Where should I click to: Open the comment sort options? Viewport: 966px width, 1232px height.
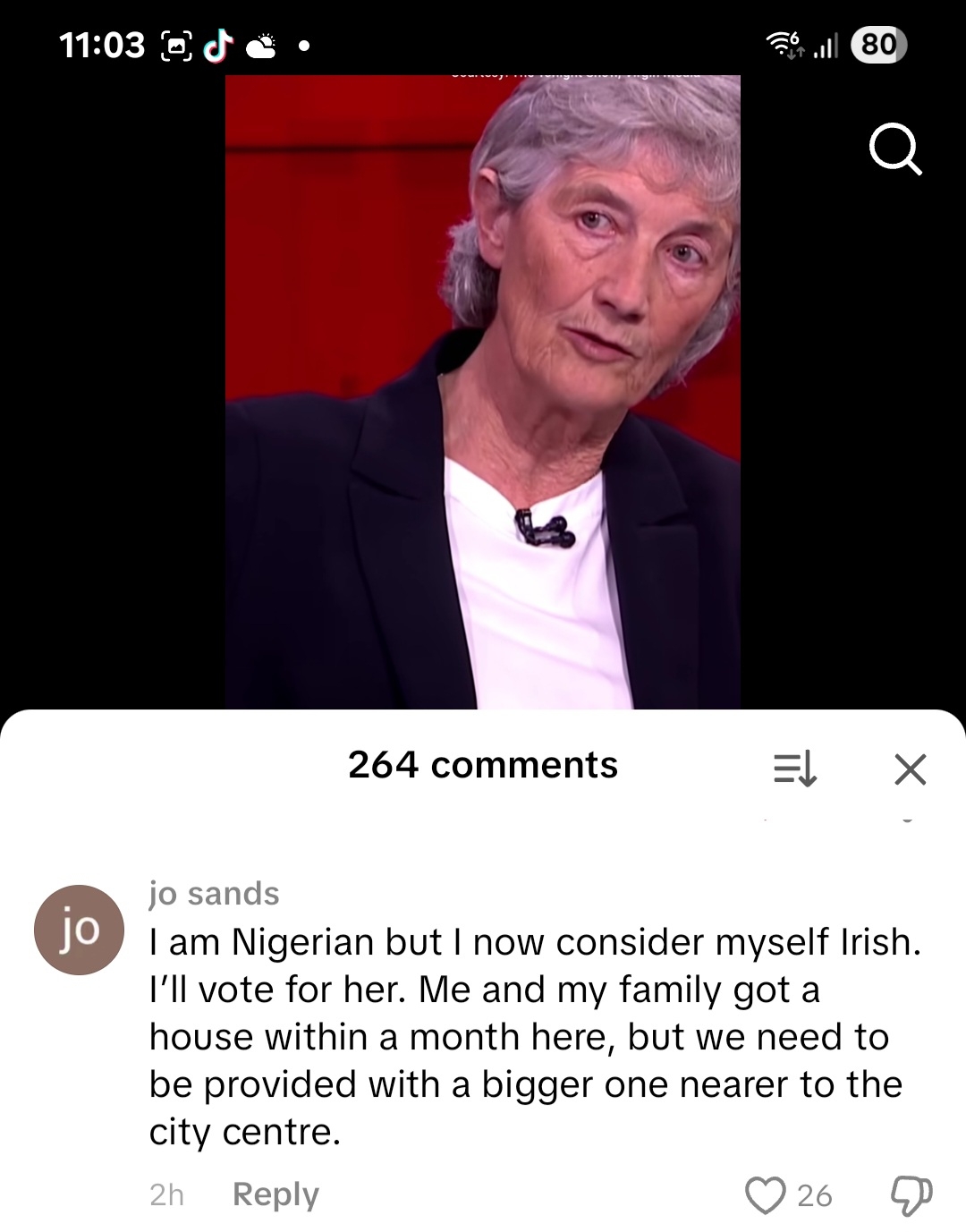[x=794, y=769]
